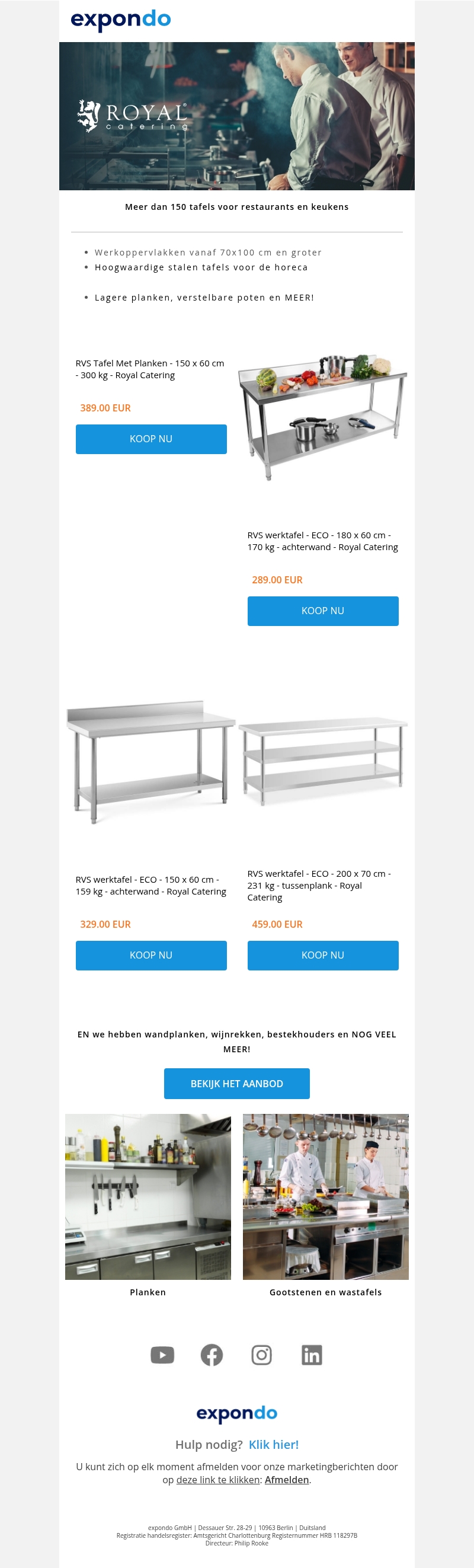Go to the LinkedIn page
Image resolution: width=474 pixels, height=1568 pixels.
coord(312,1355)
